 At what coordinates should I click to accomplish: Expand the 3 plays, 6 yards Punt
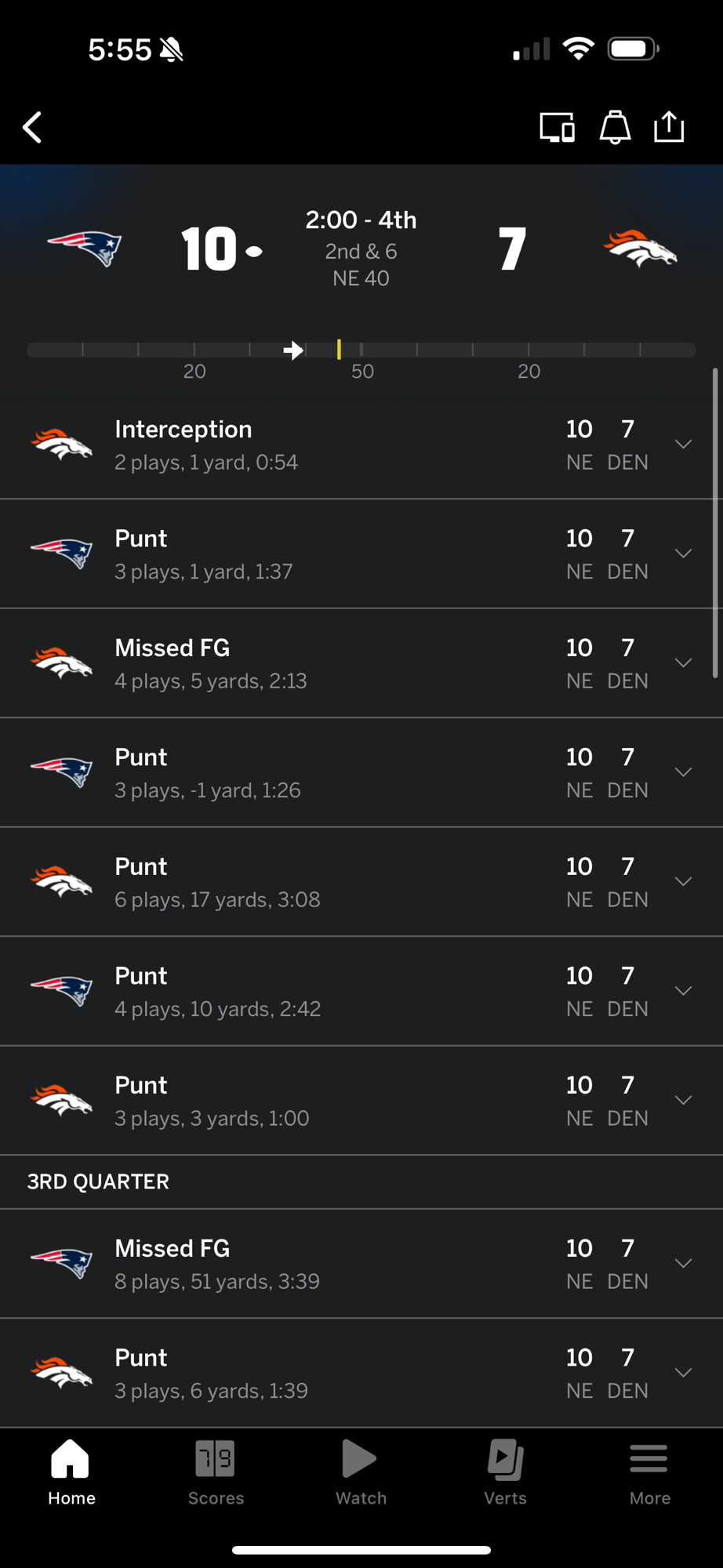coord(683,1373)
